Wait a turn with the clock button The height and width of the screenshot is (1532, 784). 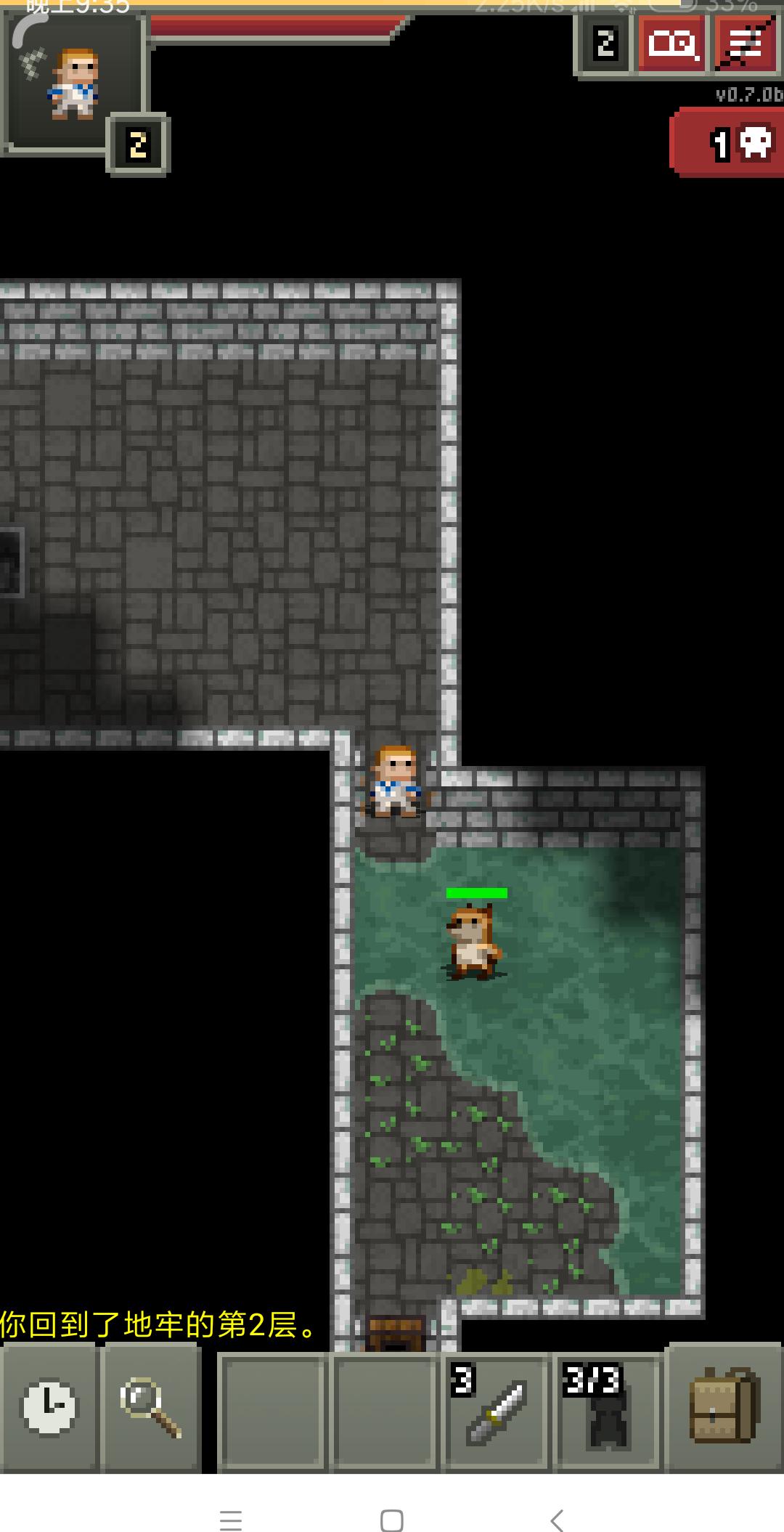click(49, 1407)
